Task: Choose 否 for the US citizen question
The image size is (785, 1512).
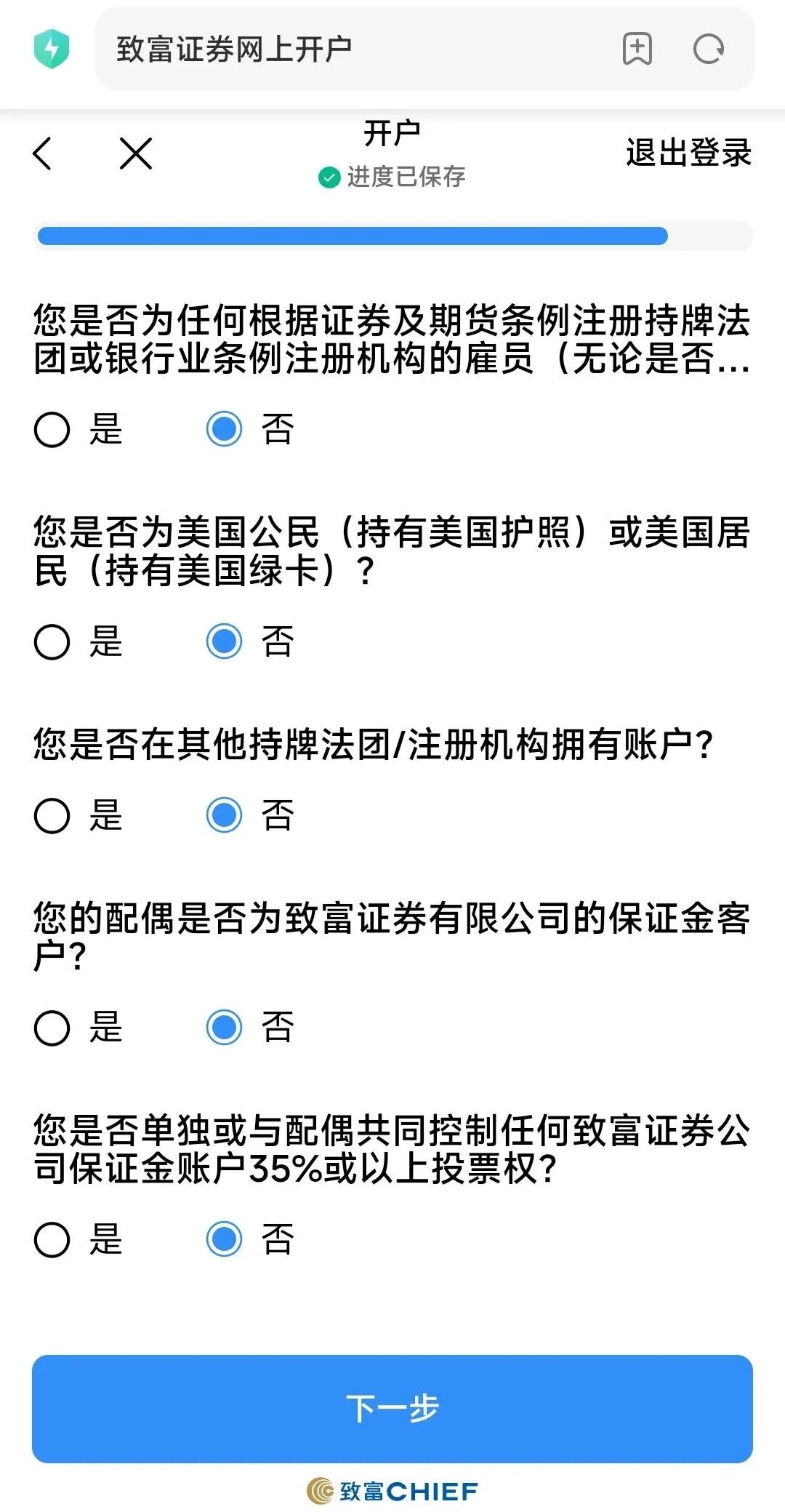Action: point(225,641)
